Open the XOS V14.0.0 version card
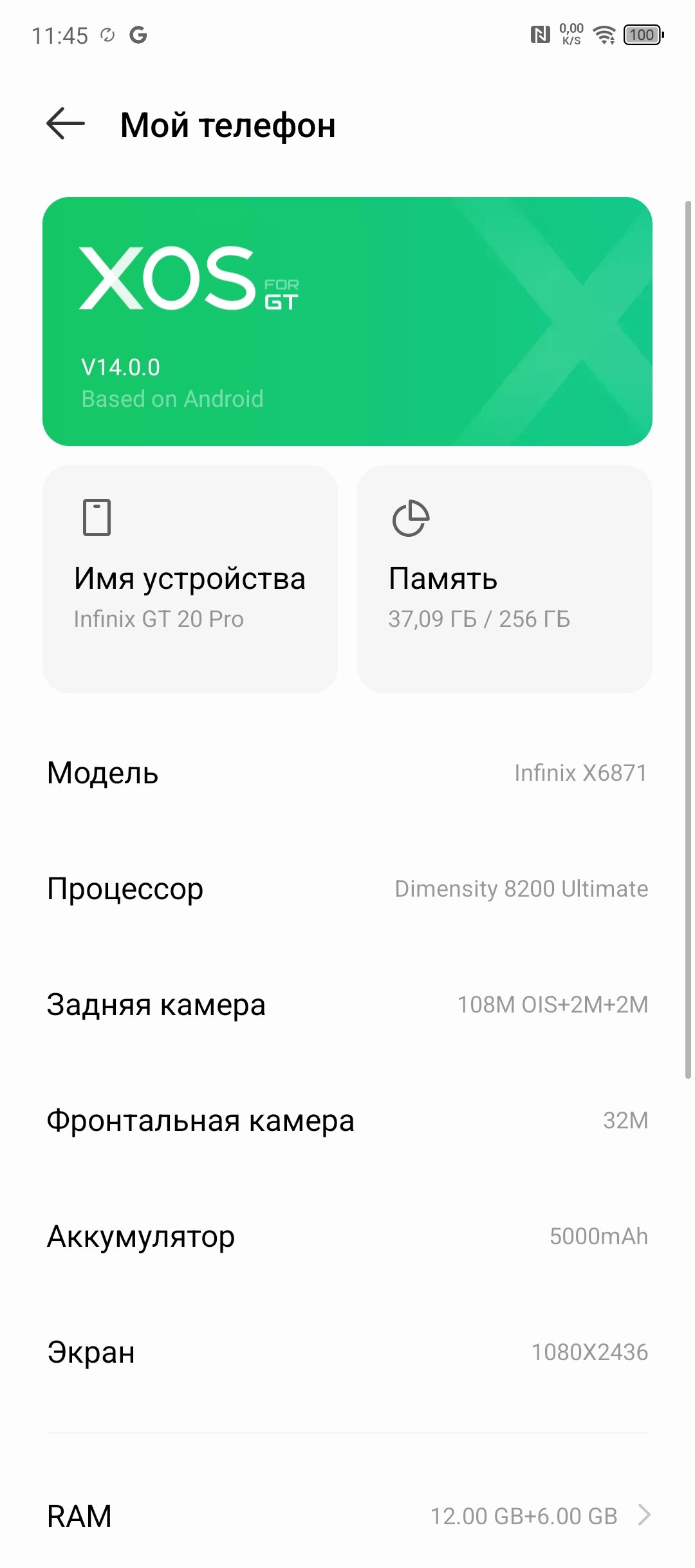 (x=347, y=321)
